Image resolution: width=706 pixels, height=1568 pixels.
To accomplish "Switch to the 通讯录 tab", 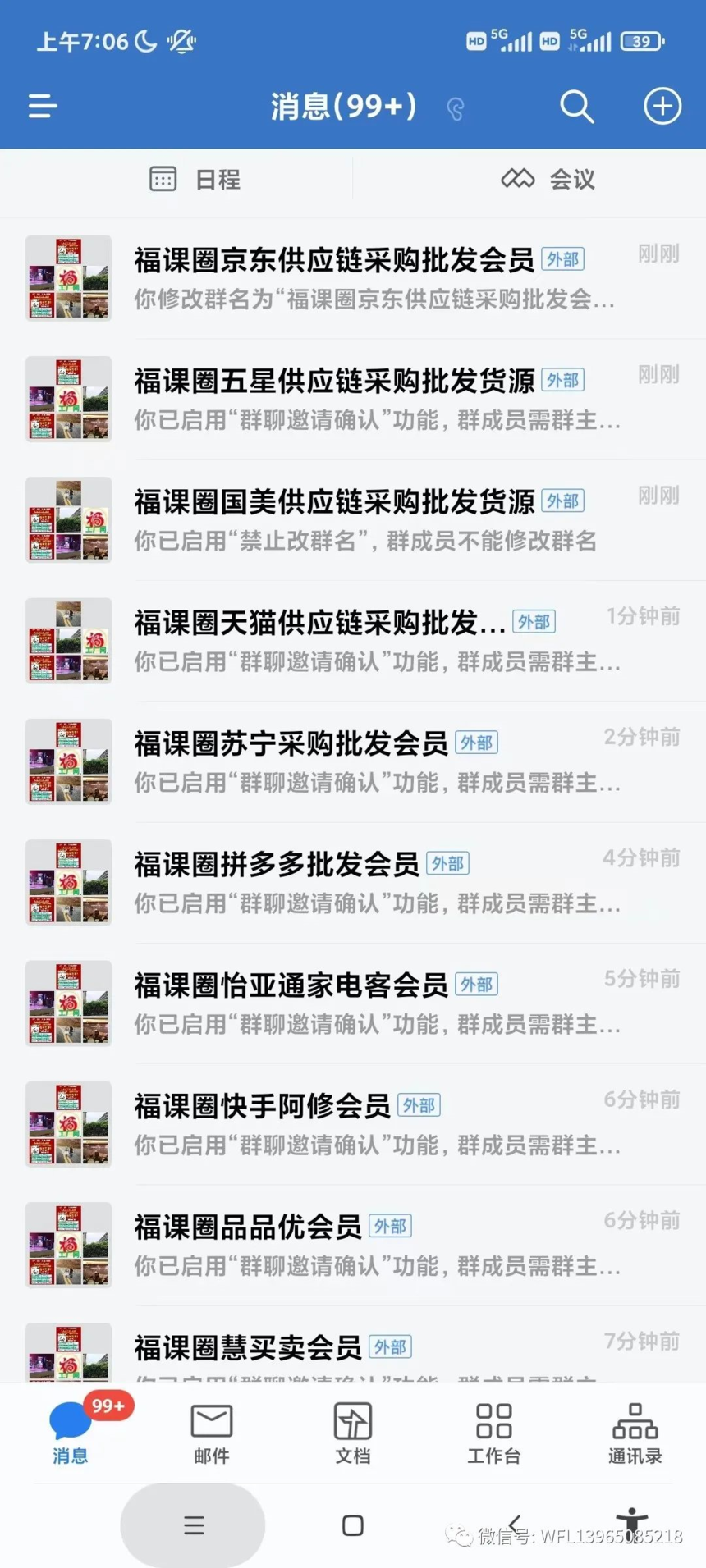I will click(635, 1433).
